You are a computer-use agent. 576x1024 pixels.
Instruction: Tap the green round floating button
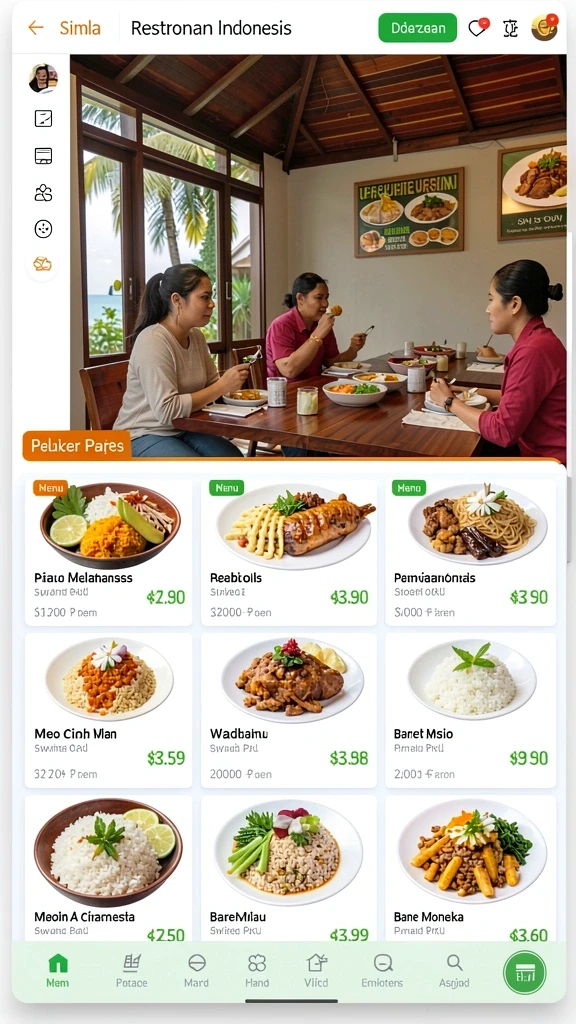coord(525,972)
